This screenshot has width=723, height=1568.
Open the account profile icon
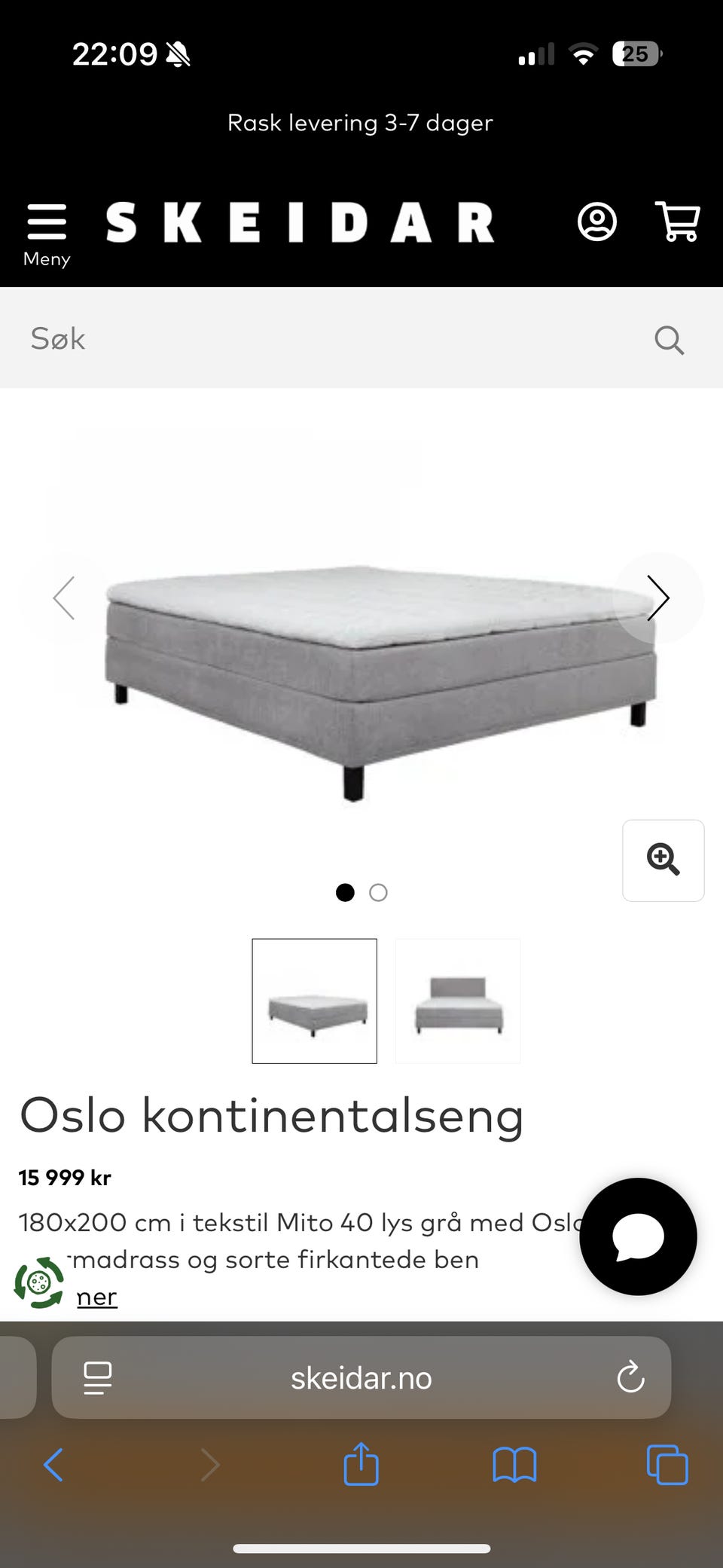[596, 221]
